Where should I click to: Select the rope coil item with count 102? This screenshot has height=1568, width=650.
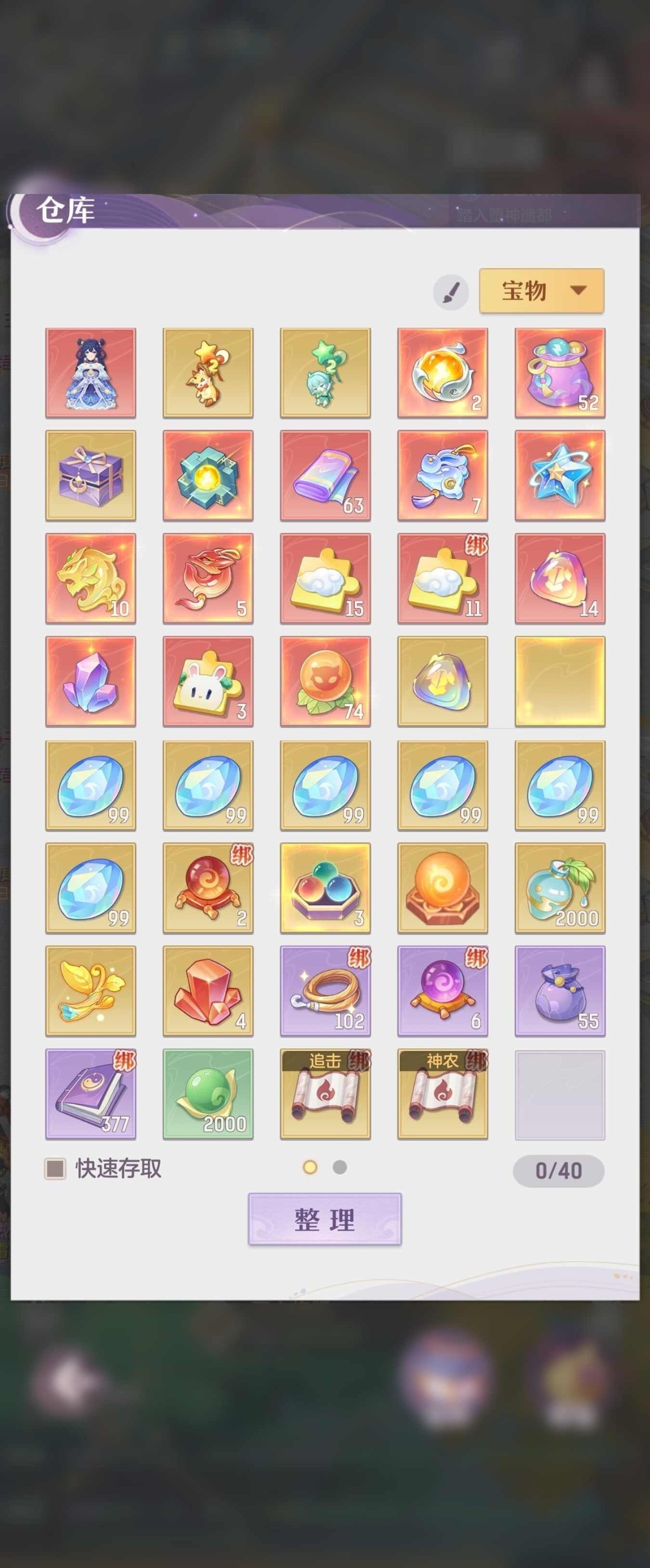tap(325, 990)
